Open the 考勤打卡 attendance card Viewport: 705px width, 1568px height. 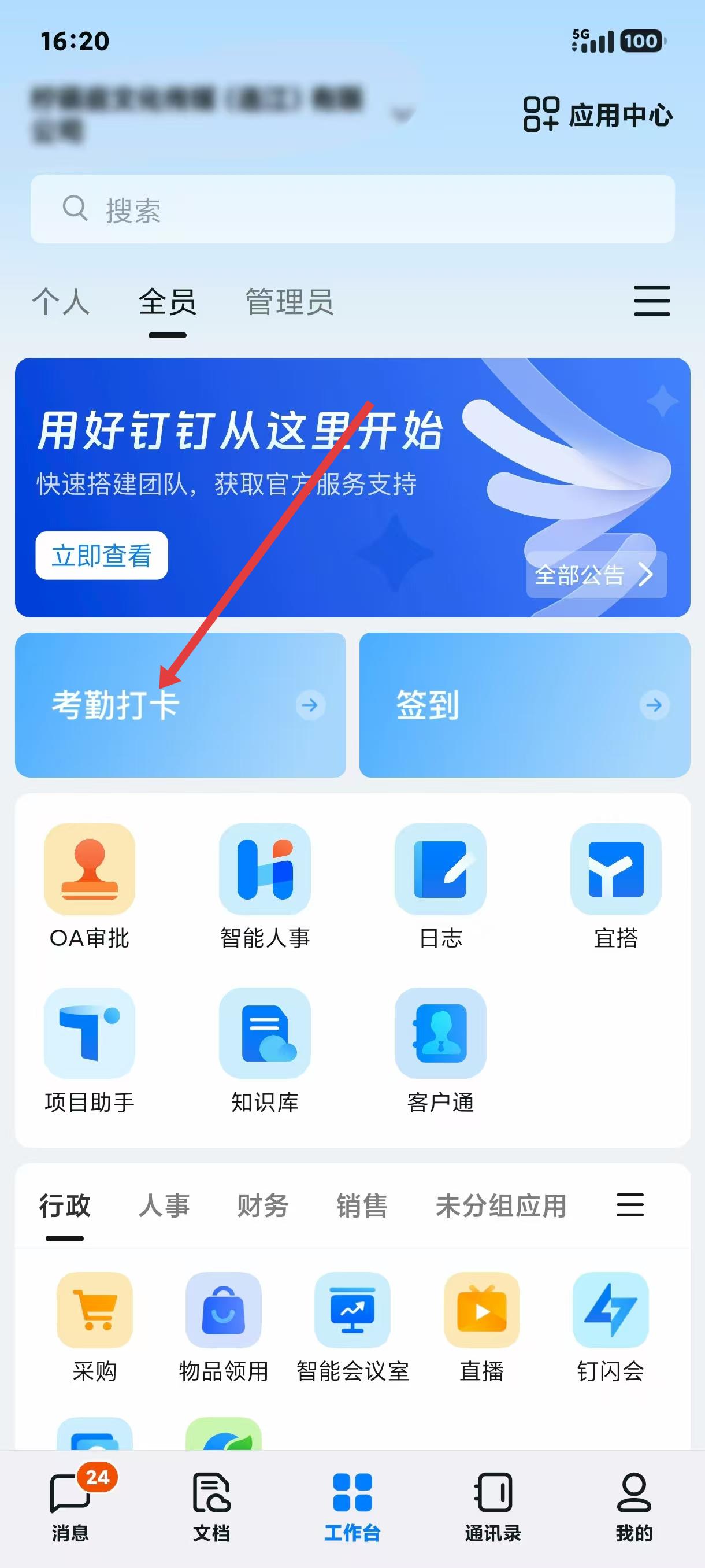click(180, 705)
